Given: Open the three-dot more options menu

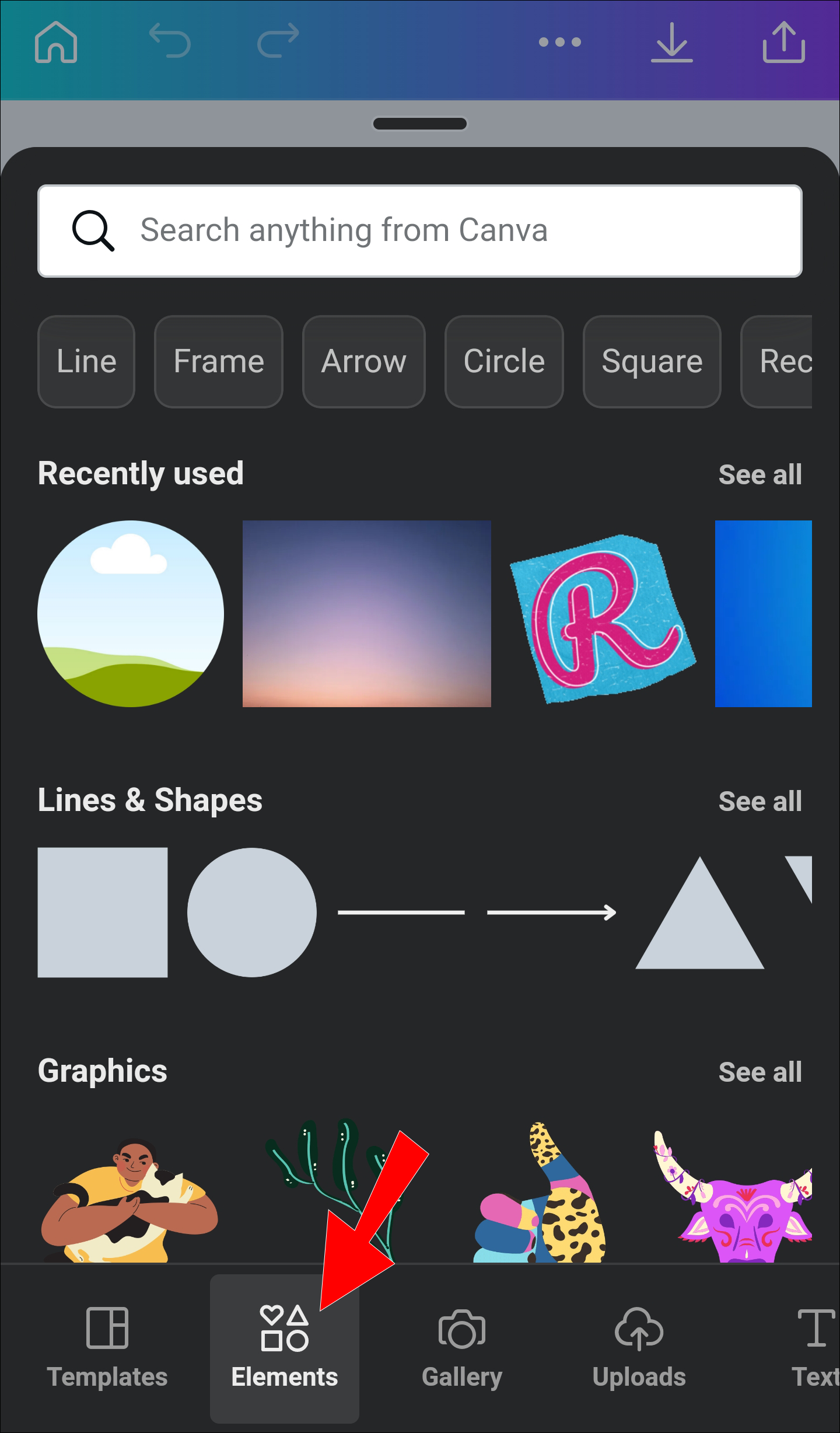Looking at the screenshot, I should [x=559, y=42].
